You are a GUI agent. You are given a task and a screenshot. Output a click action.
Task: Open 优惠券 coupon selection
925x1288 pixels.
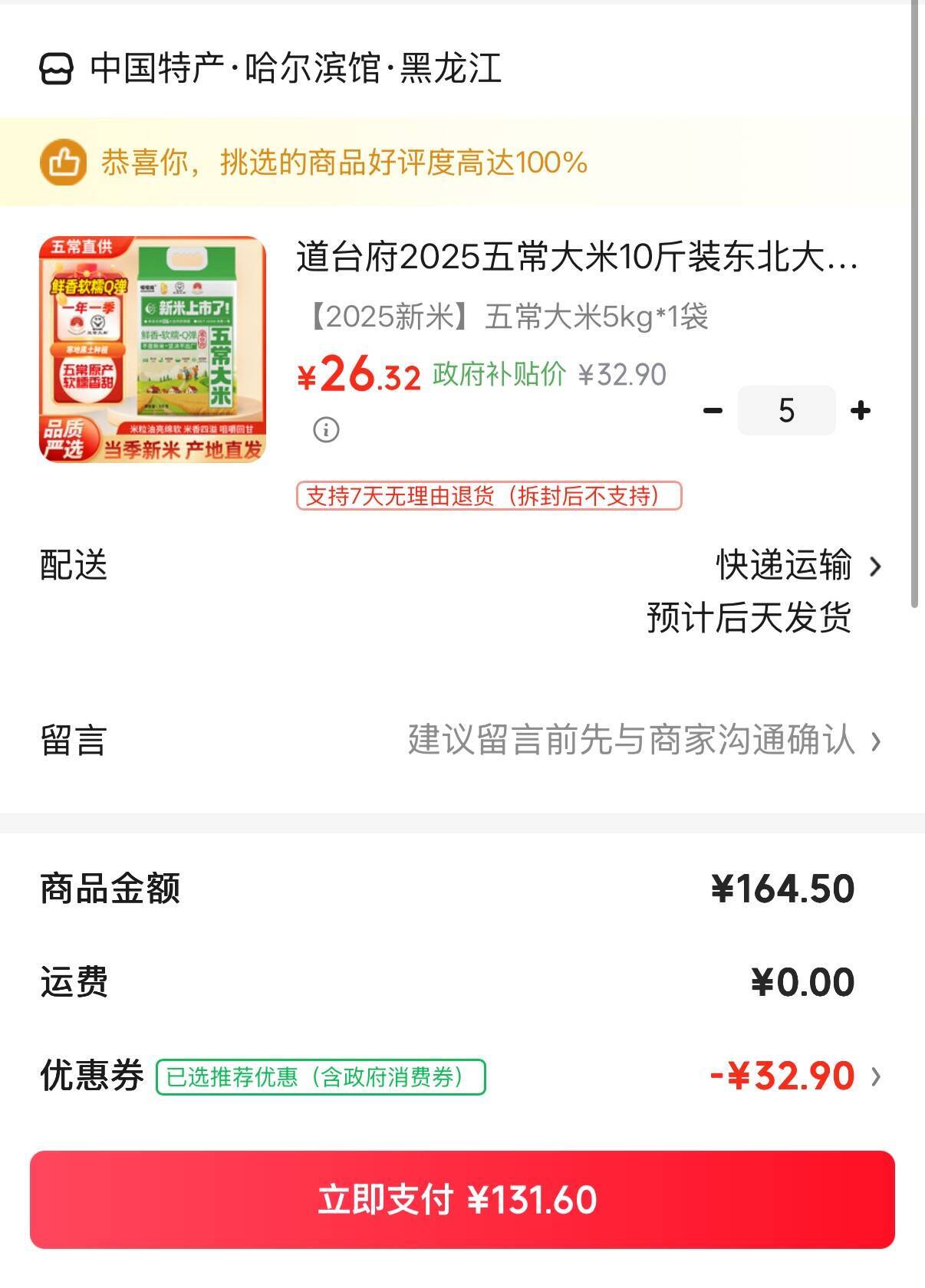[794, 1076]
